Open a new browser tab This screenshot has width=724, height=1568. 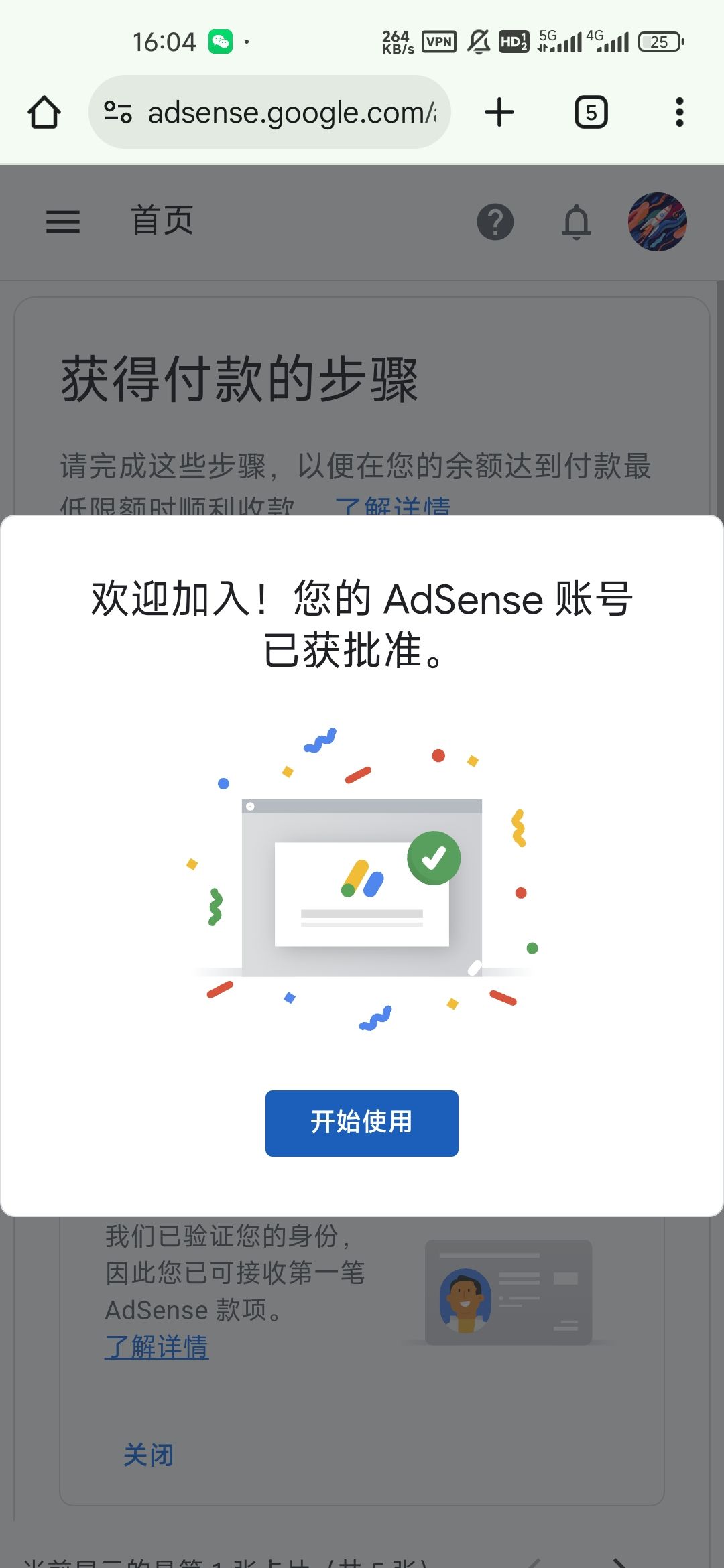coord(499,112)
